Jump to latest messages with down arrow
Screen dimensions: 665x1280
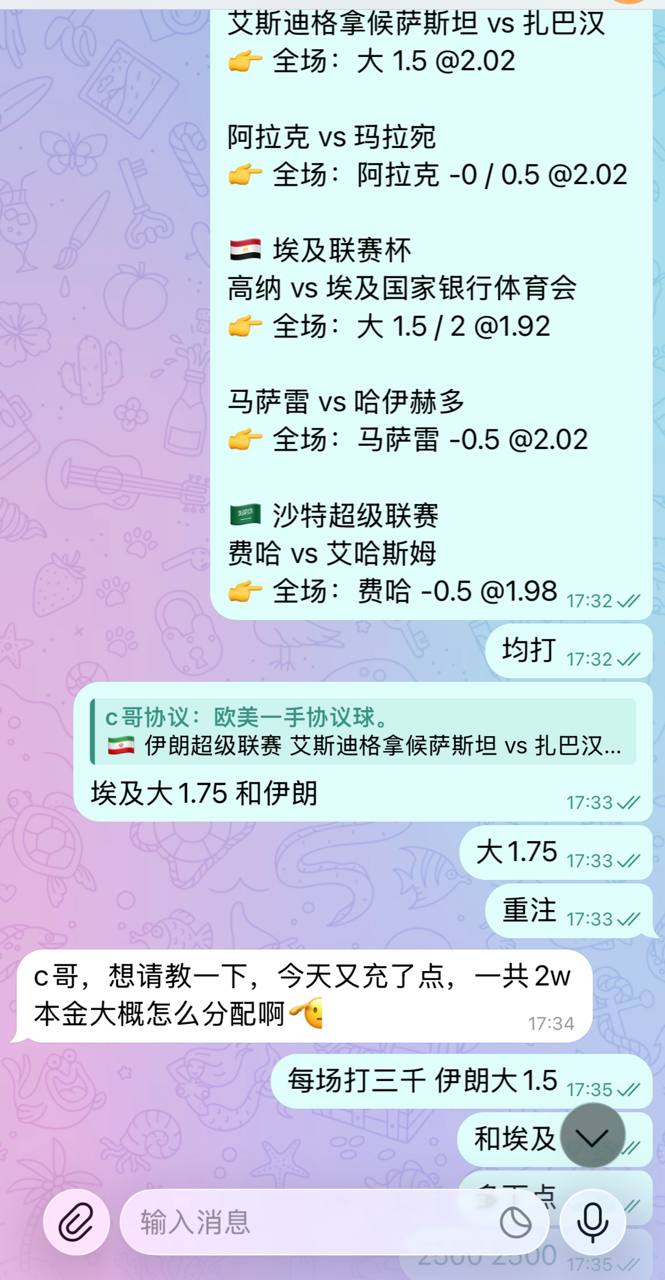(x=593, y=1135)
